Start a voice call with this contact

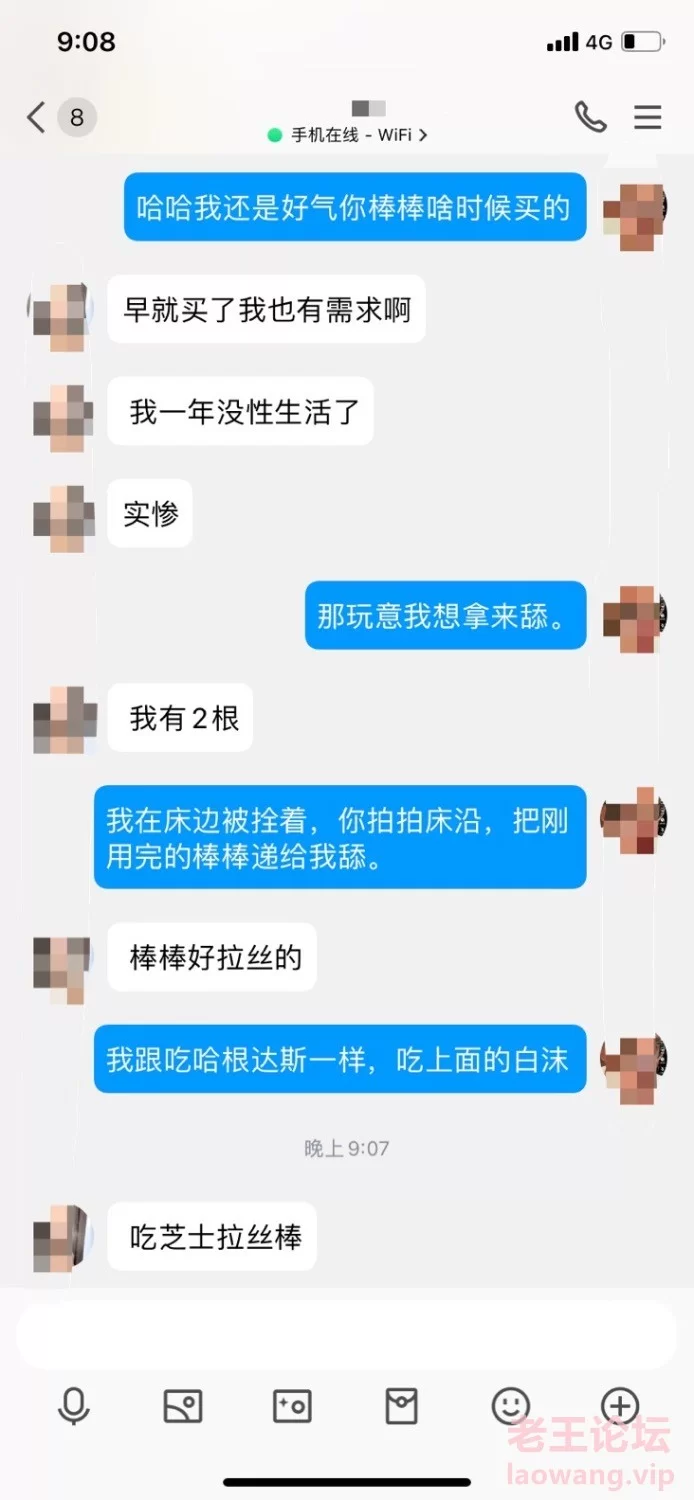(x=591, y=117)
